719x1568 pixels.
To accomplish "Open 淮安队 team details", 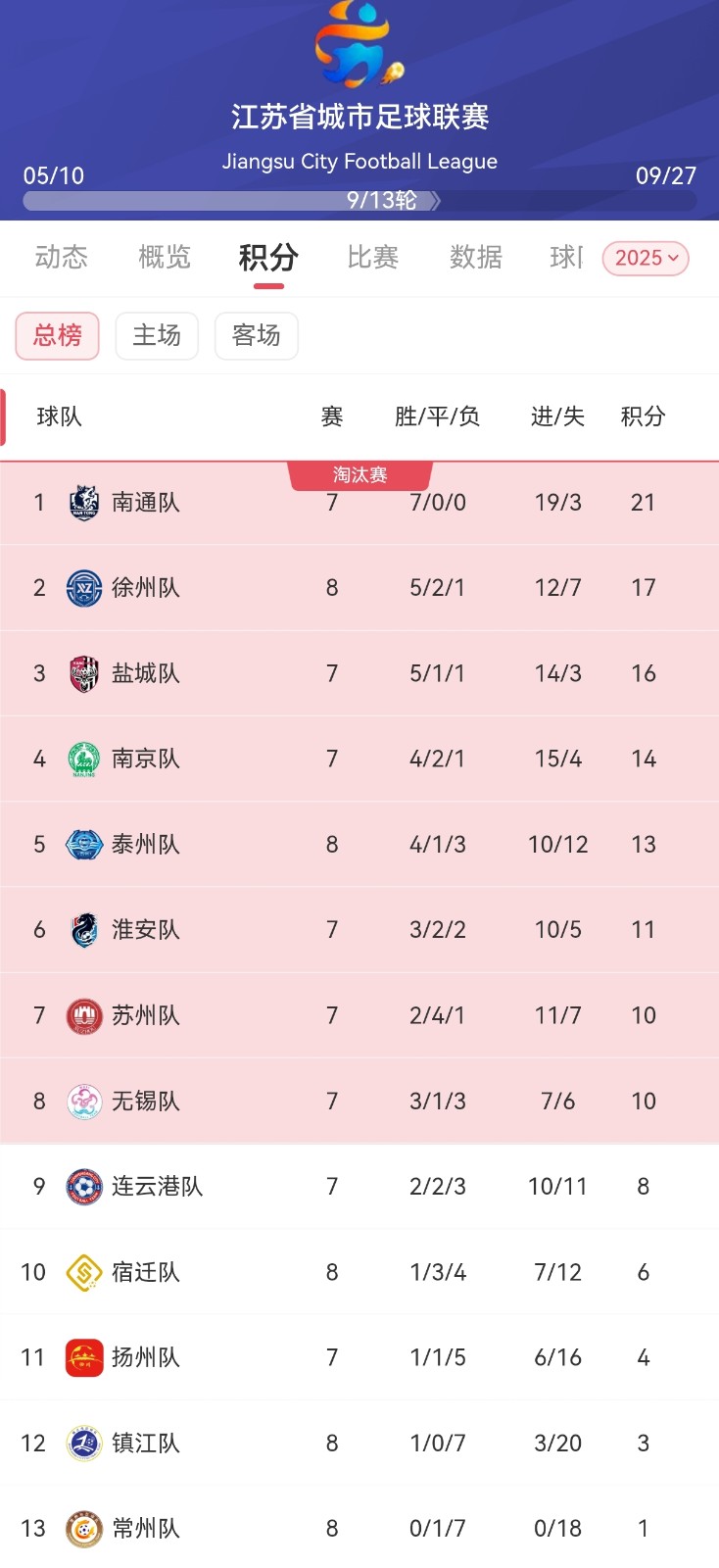I will click(145, 930).
